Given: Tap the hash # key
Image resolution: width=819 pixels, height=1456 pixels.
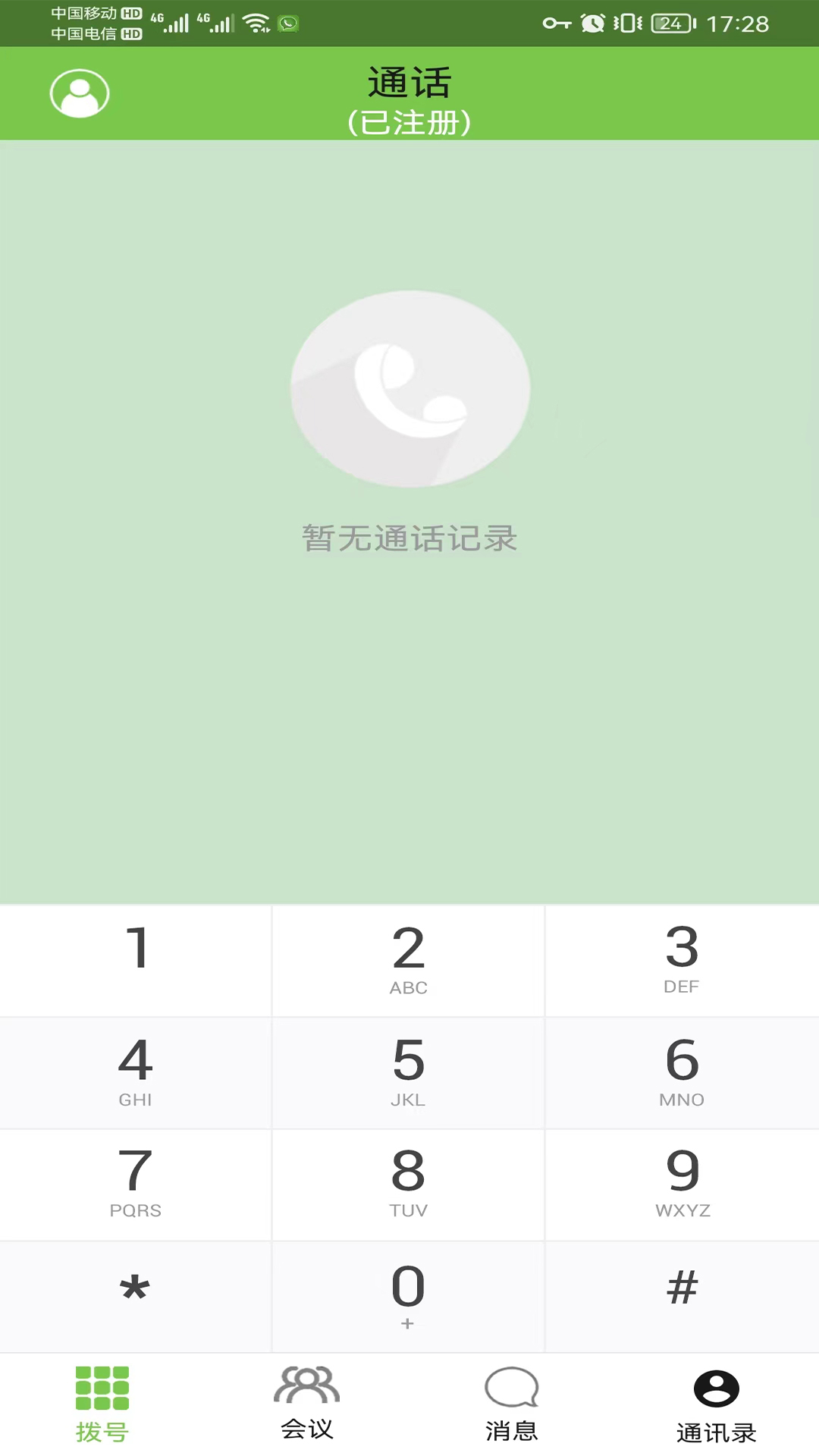Looking at the screenshot, I should click(x=682, y=1295).
